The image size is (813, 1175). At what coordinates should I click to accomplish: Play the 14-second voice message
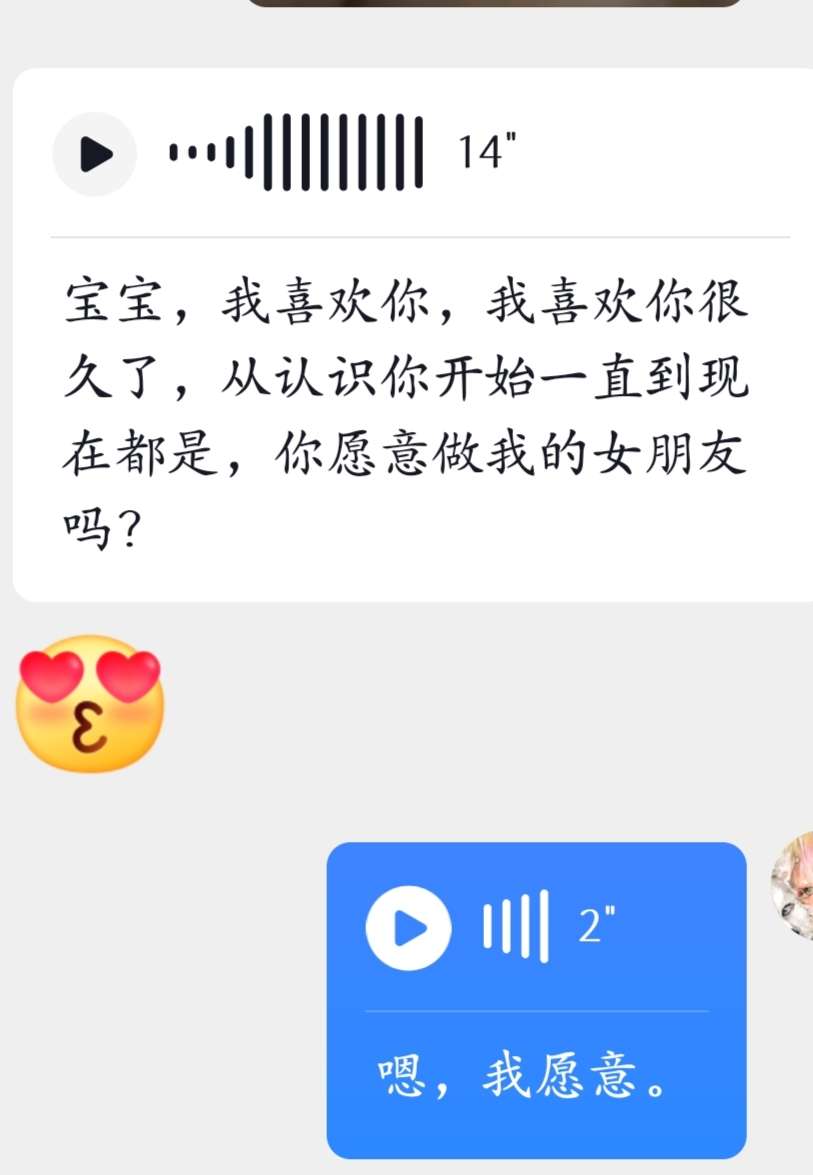[94, 154]
